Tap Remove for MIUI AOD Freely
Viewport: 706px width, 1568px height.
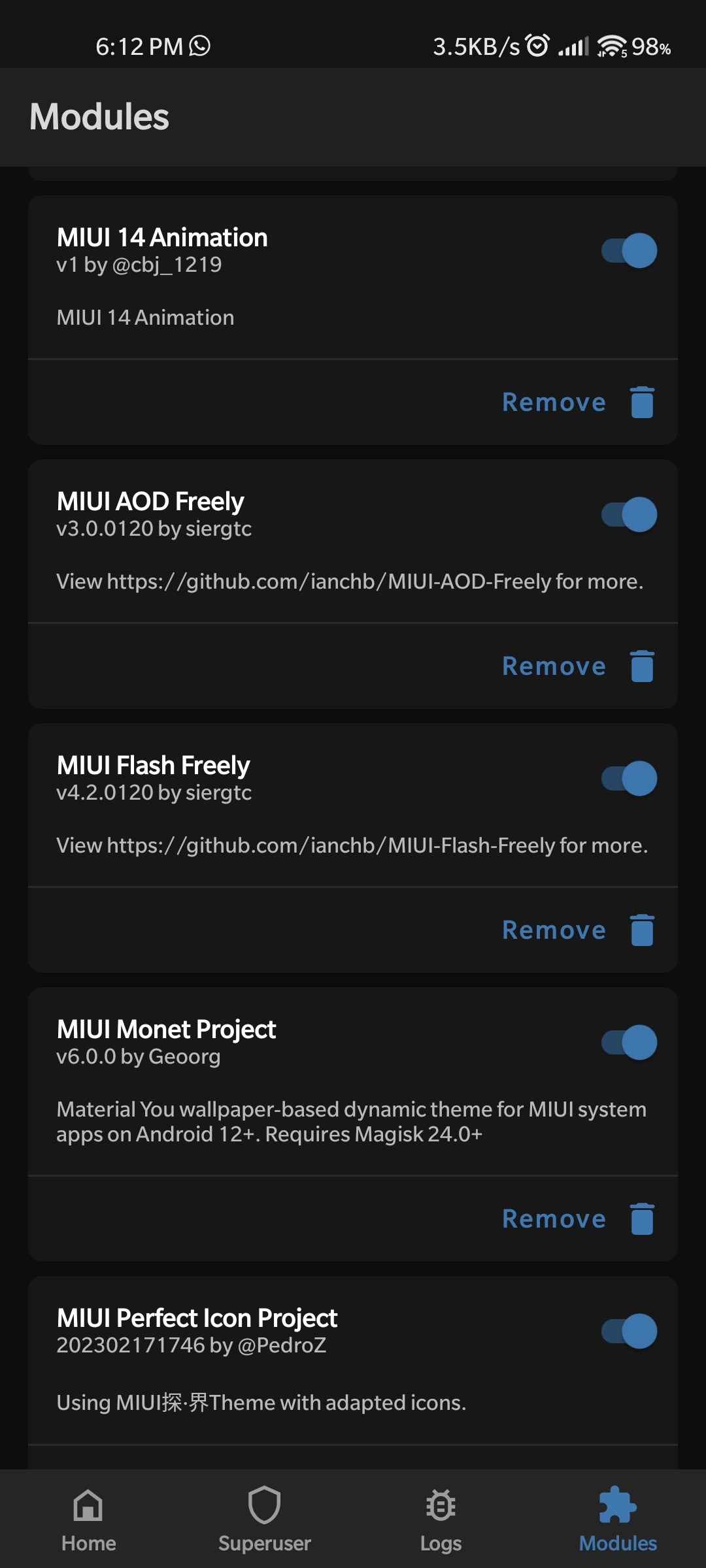[555, 666]
